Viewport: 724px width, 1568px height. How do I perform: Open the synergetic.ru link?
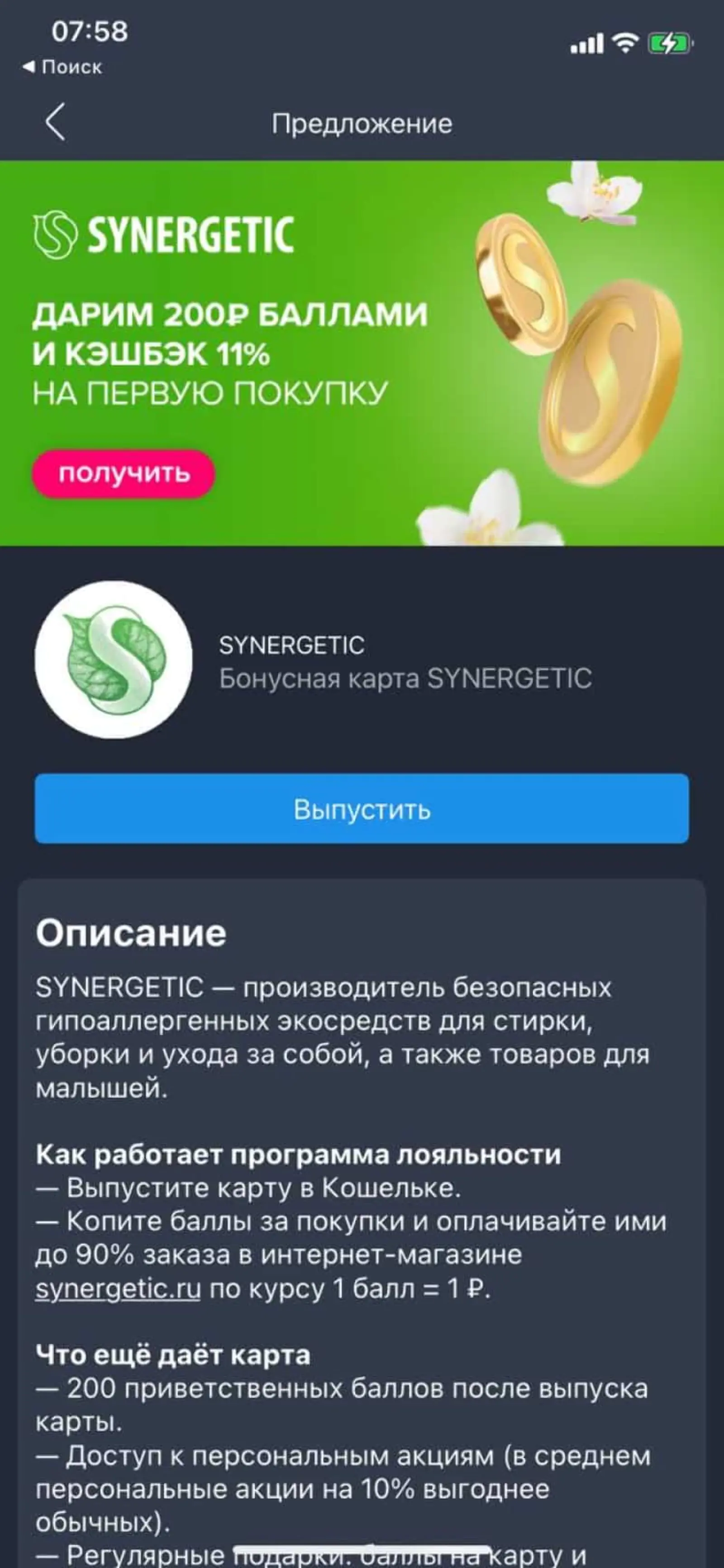click(118, 1289)
